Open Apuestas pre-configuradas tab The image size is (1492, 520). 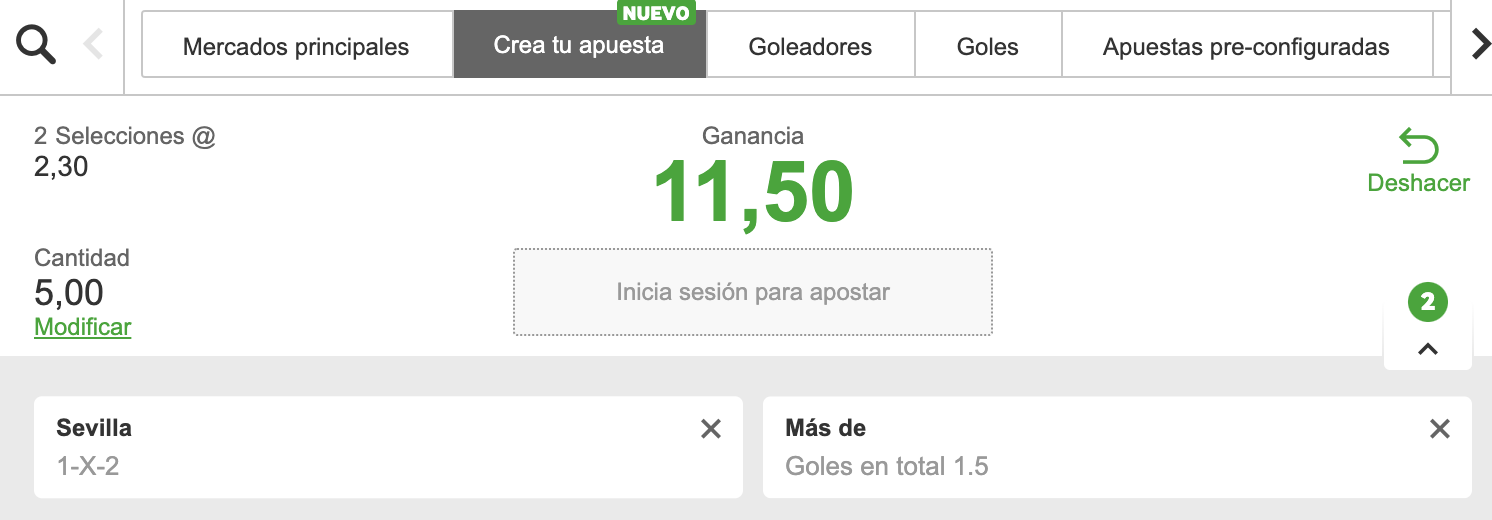(x=1246, y=46)
